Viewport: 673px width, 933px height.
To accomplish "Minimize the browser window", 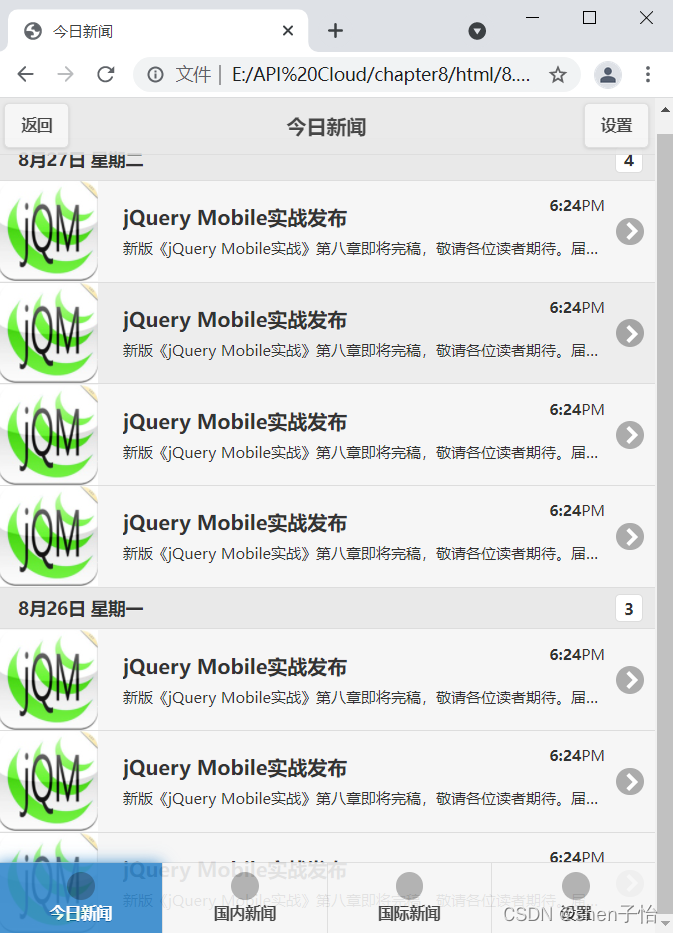I will tap(532, 18).
